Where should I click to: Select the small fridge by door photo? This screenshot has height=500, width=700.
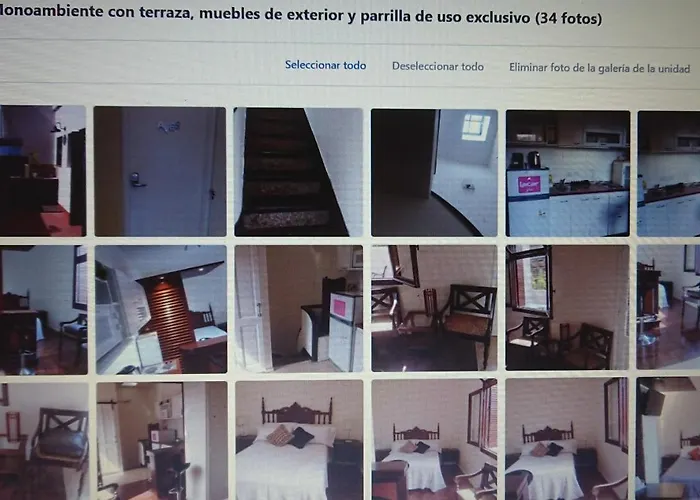click(x=298, y=308)
